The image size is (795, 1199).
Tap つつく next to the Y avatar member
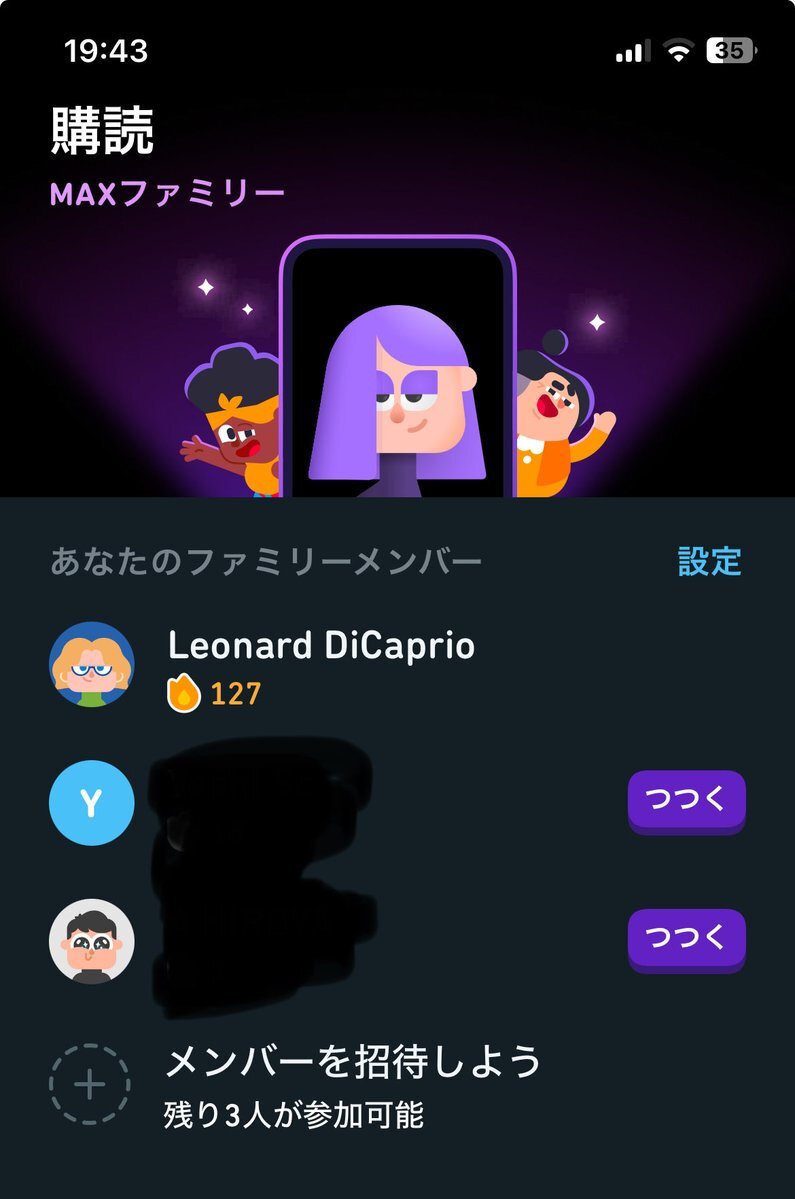(x=686, y=800)
